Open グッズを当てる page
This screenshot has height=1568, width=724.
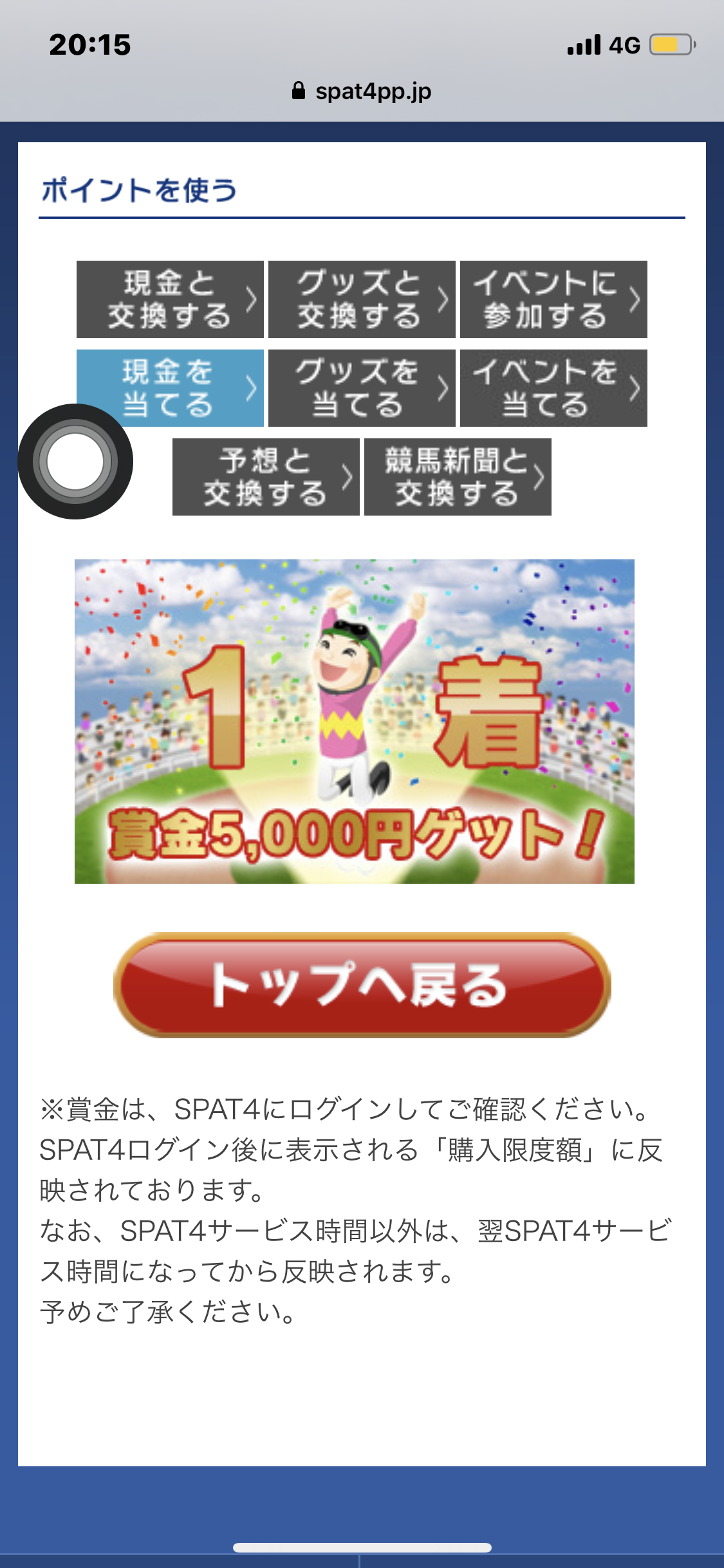pos(362,388)
